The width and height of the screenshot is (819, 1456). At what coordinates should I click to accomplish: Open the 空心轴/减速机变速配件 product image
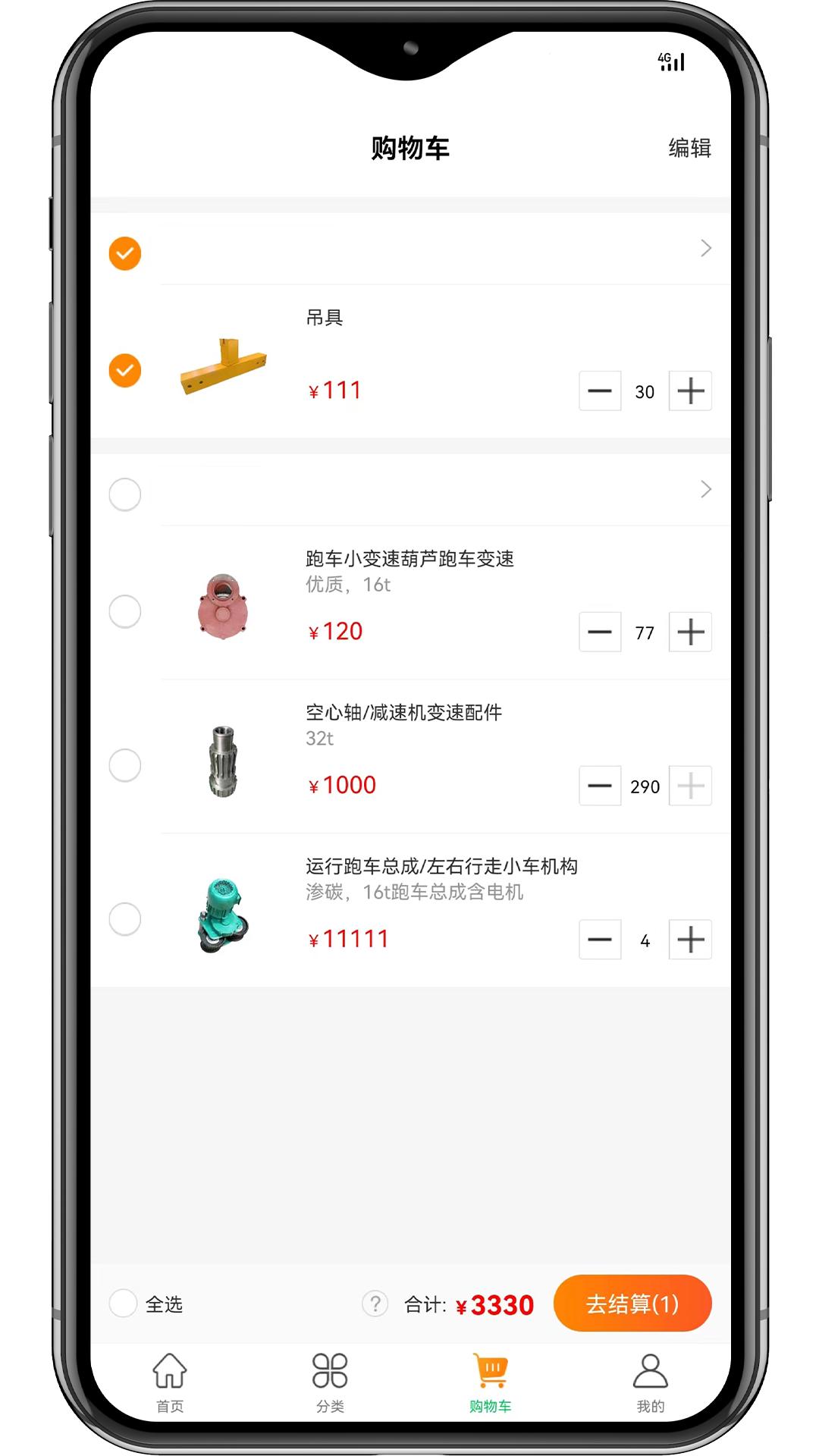pyautogui.click(x=223, y=761)
